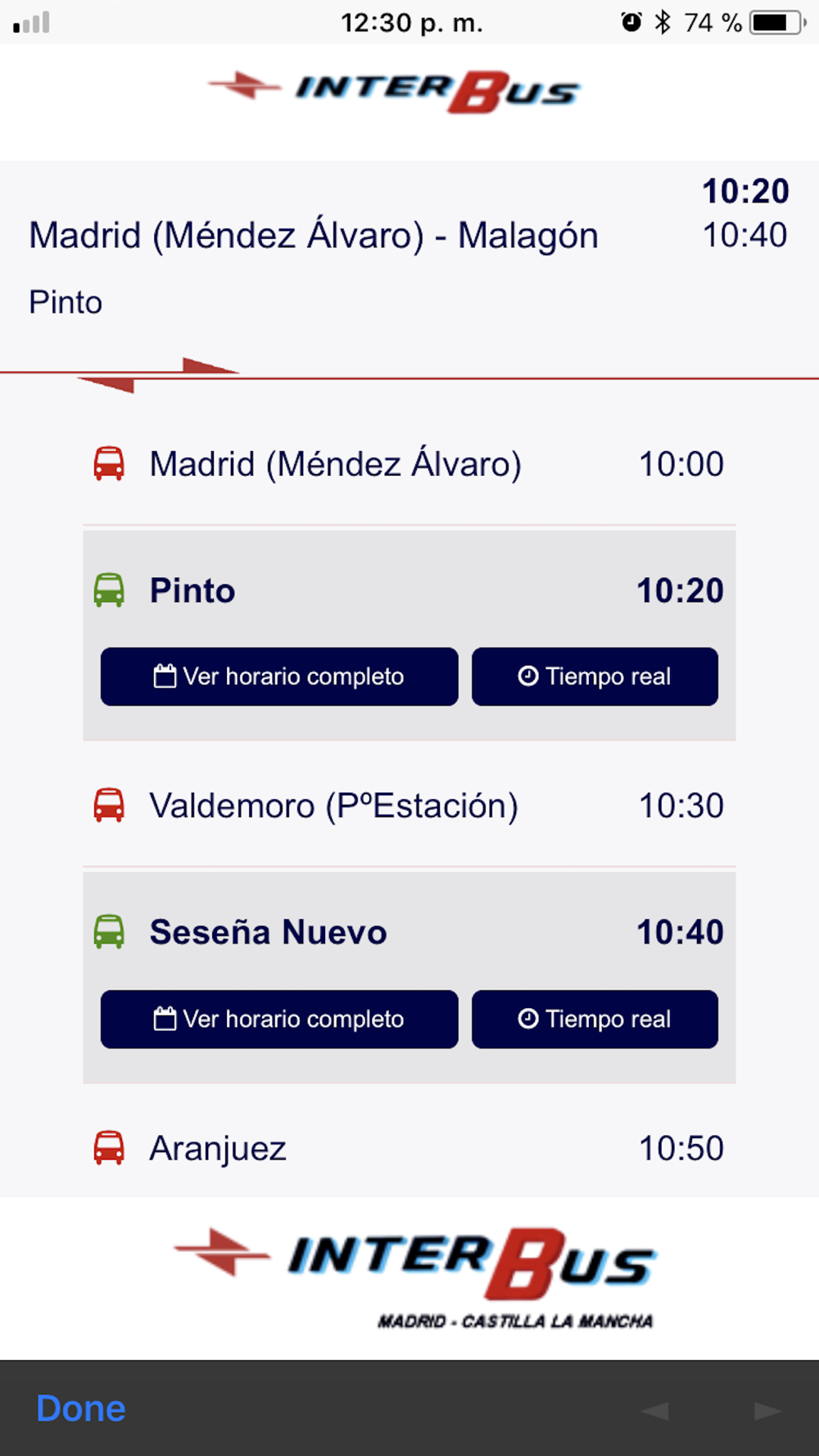Tap Done to close the browser view
This screenshot has height=1456, width=819.
coord(81,1409)
